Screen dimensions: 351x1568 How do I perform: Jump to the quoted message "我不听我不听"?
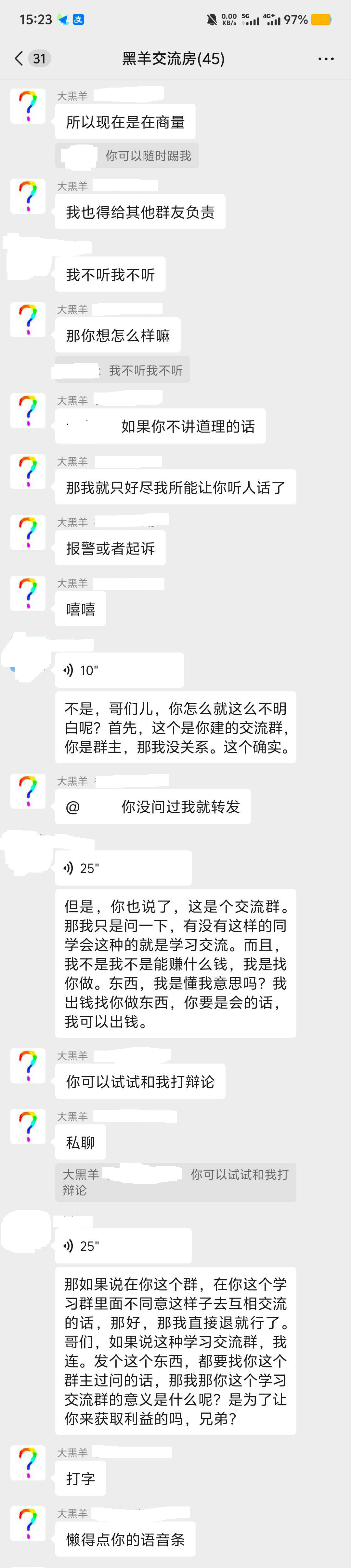tap(123, 370)
